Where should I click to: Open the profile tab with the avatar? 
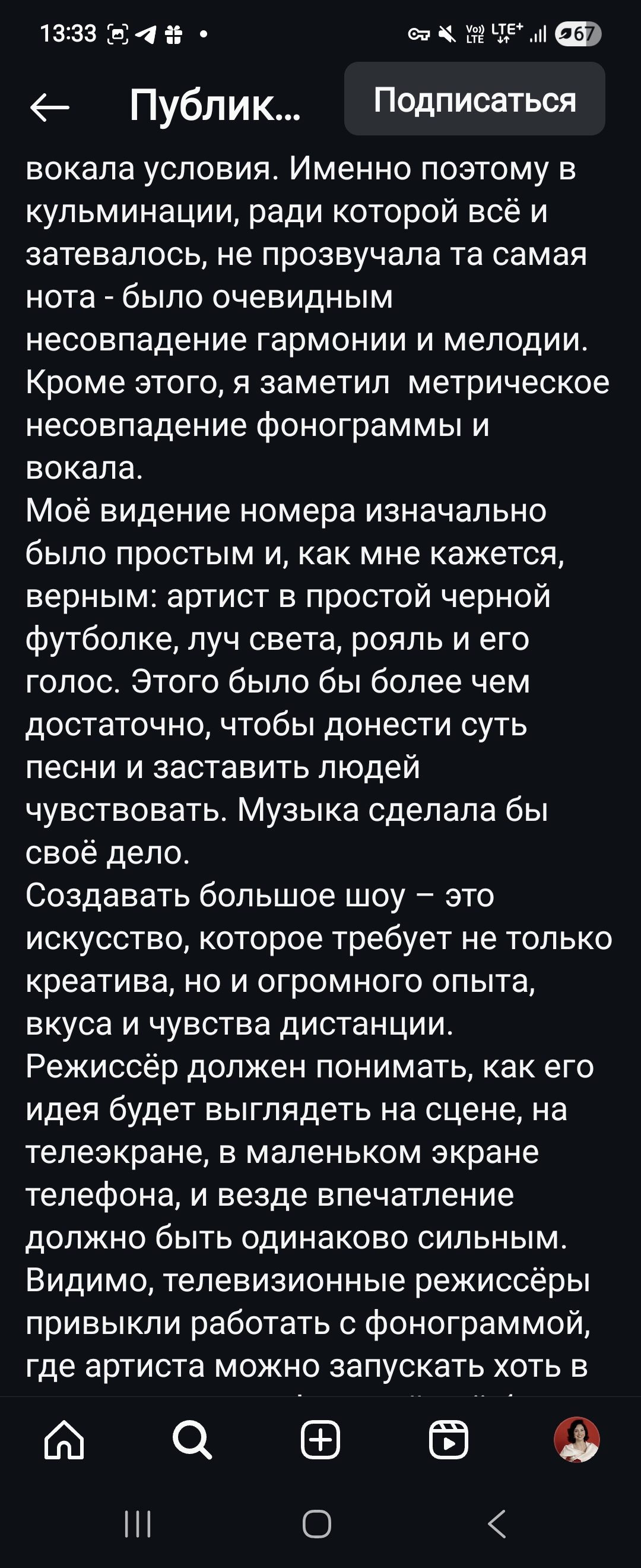[576, 1440]
